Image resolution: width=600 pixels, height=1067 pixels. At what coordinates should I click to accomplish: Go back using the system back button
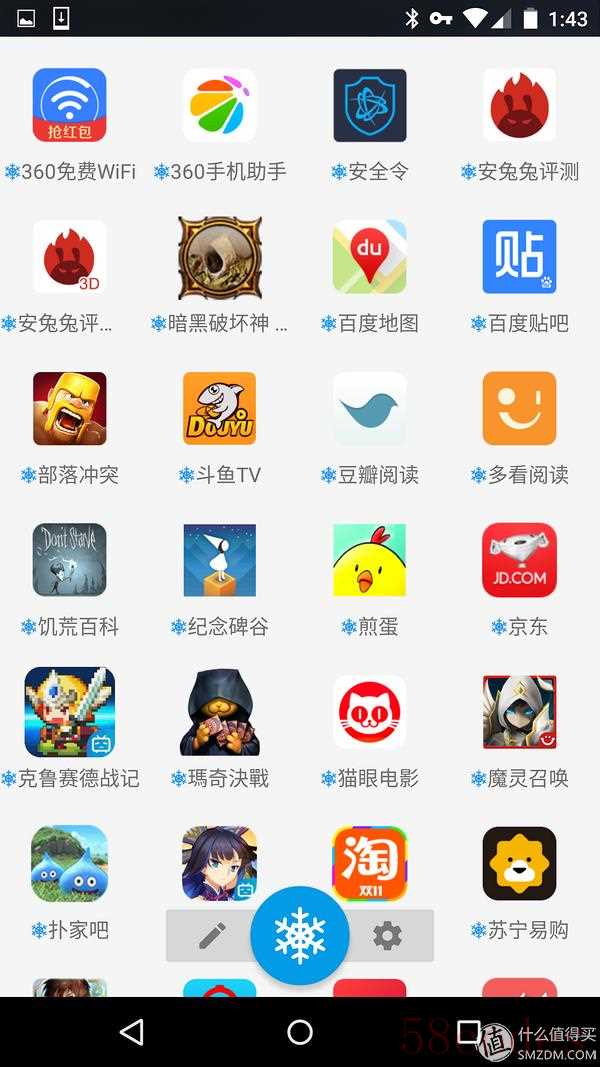pos(131,1032)
